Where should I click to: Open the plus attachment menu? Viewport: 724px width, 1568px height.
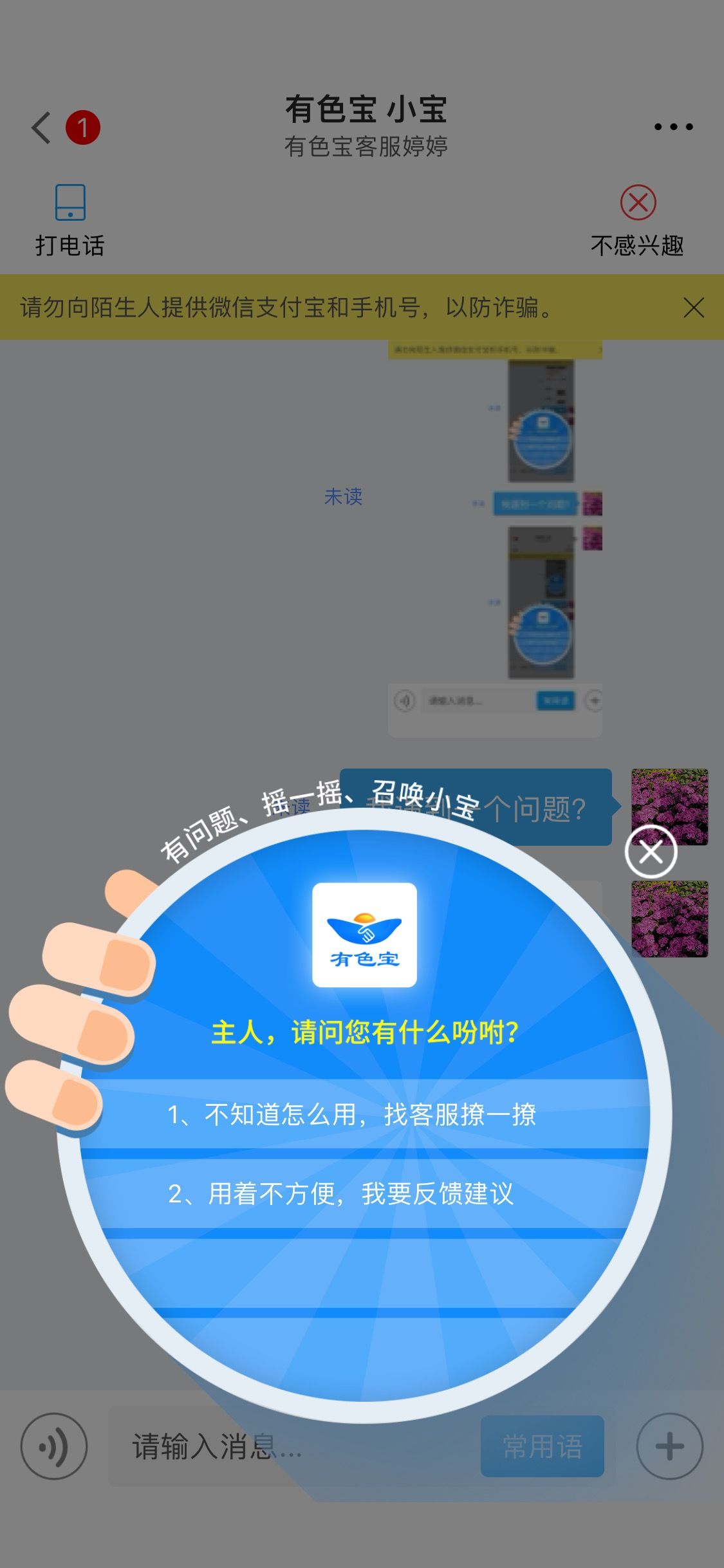click(669, 1446)
